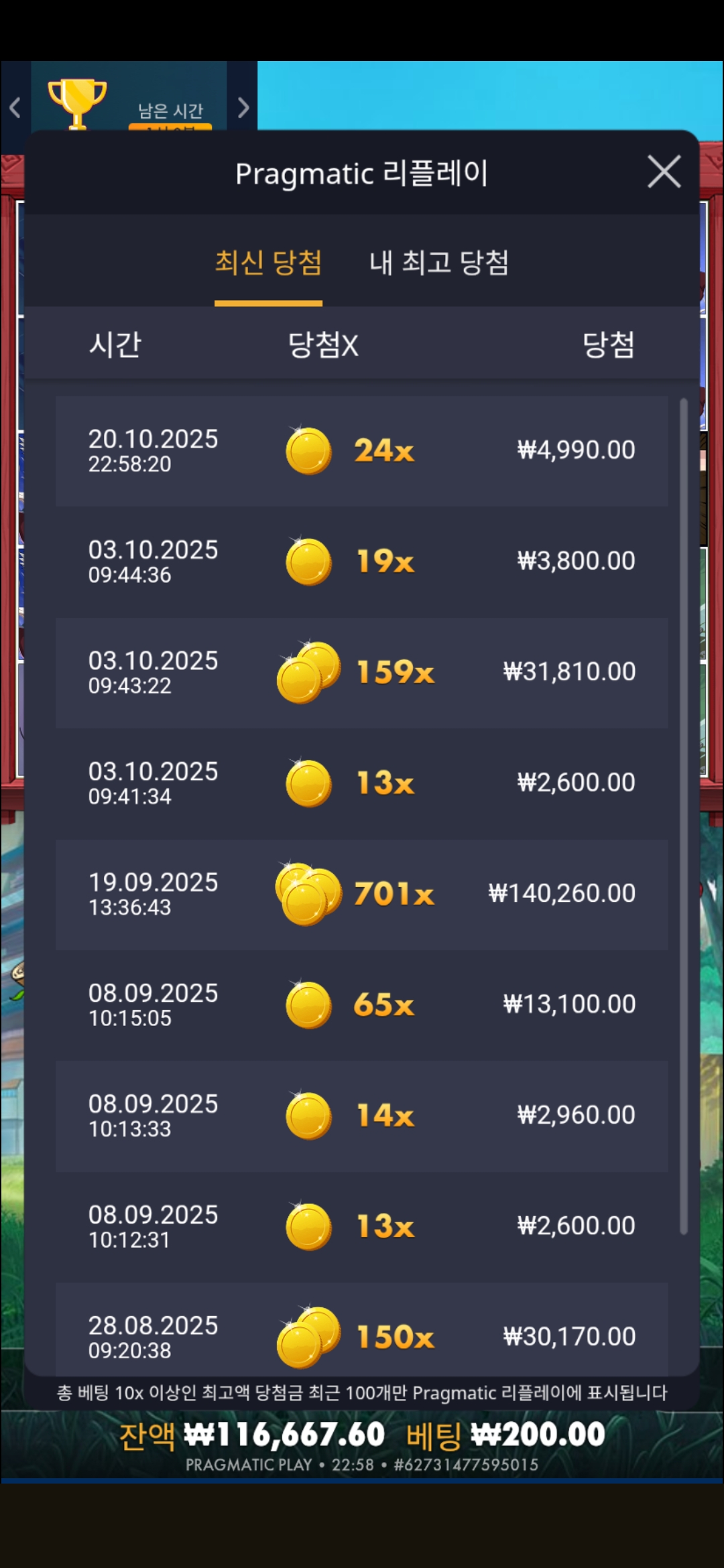Screen dimensions: 724x1568
Task: Close the Pragmatic 리플레이 dialog
Action: pos(664,172)
